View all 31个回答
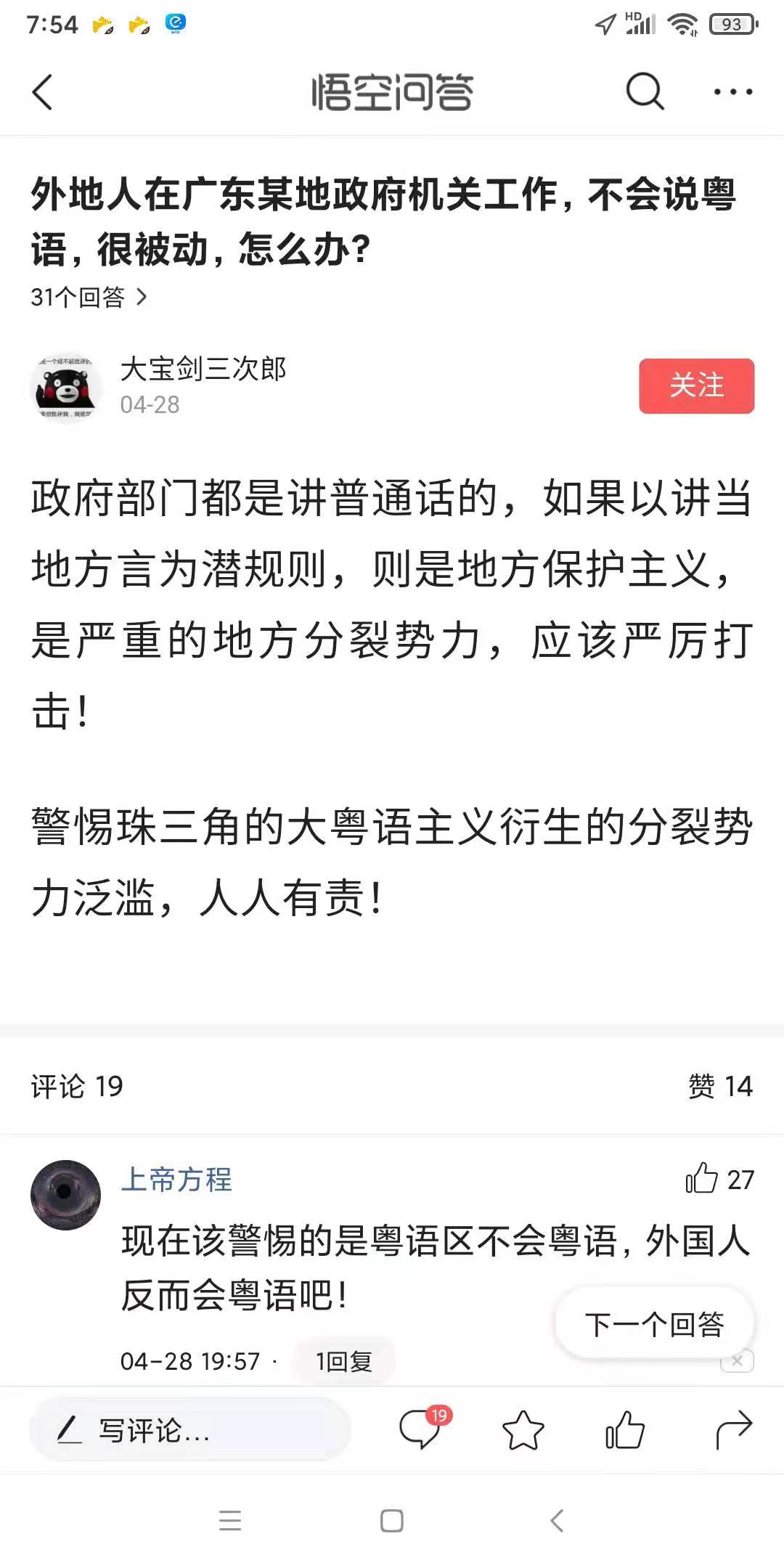The image size is (784, 1568). pos(89,297)
